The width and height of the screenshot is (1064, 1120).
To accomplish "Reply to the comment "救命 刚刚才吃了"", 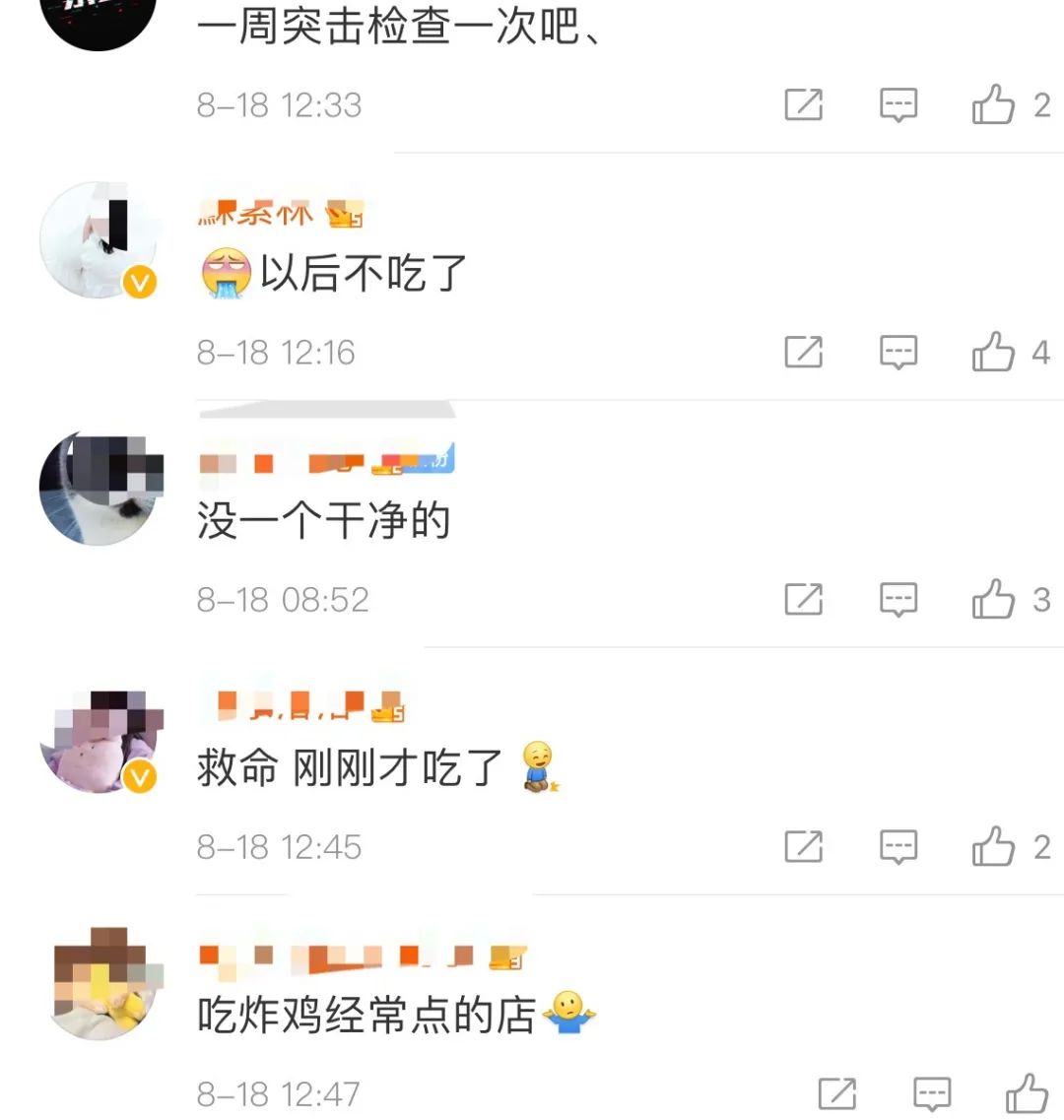I will click(x=898, y=846).
